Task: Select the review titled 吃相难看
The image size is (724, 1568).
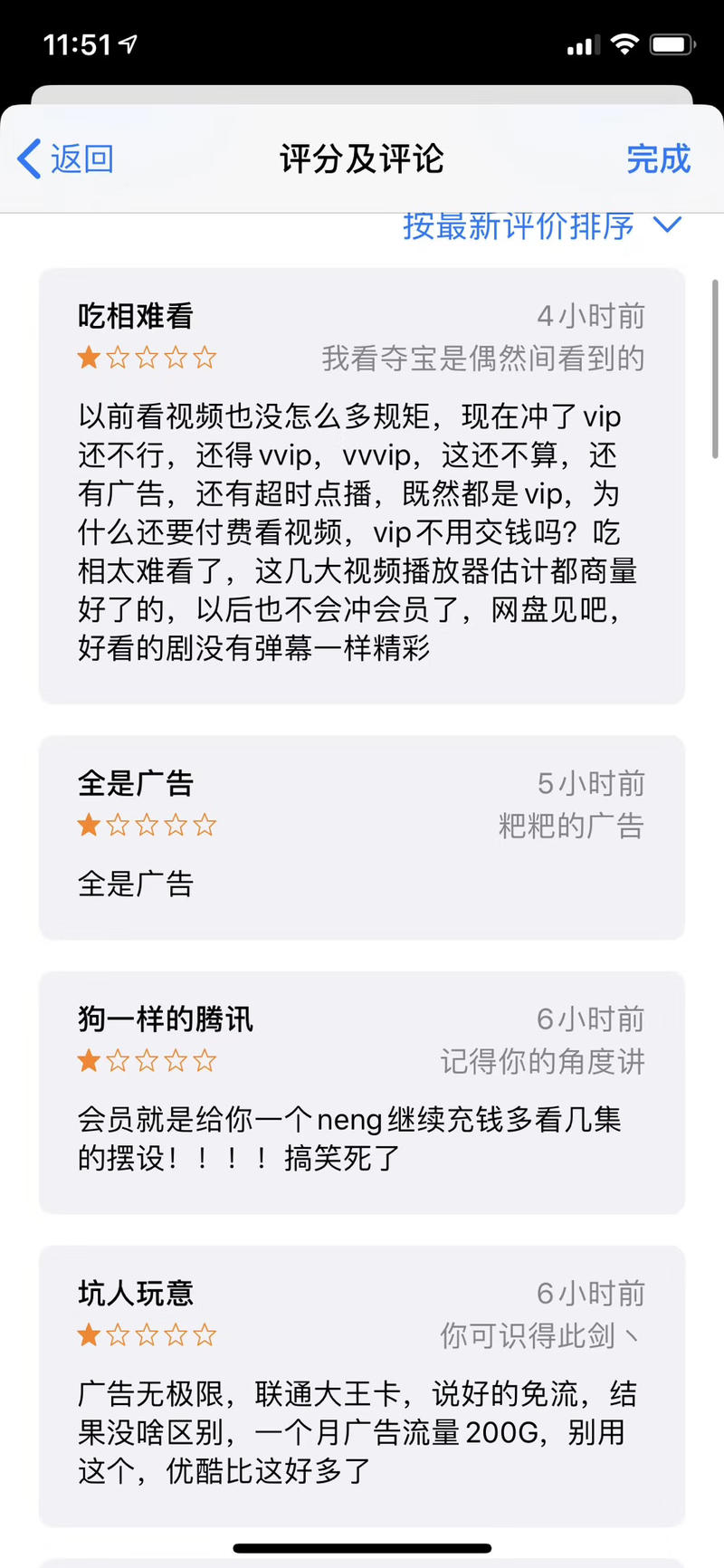Action: (134, 315)
